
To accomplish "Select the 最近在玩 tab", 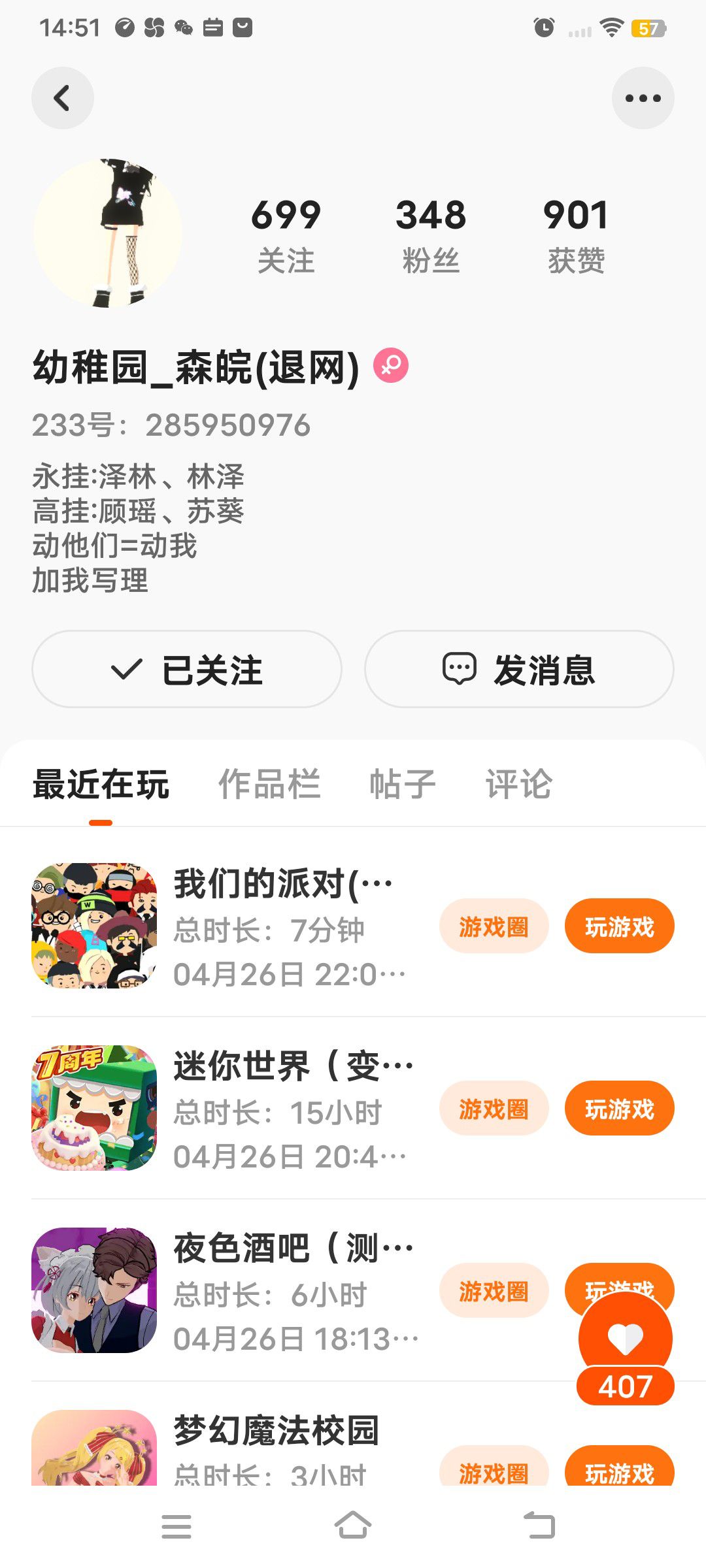I will pyautogui.click(x=101, y=784).
